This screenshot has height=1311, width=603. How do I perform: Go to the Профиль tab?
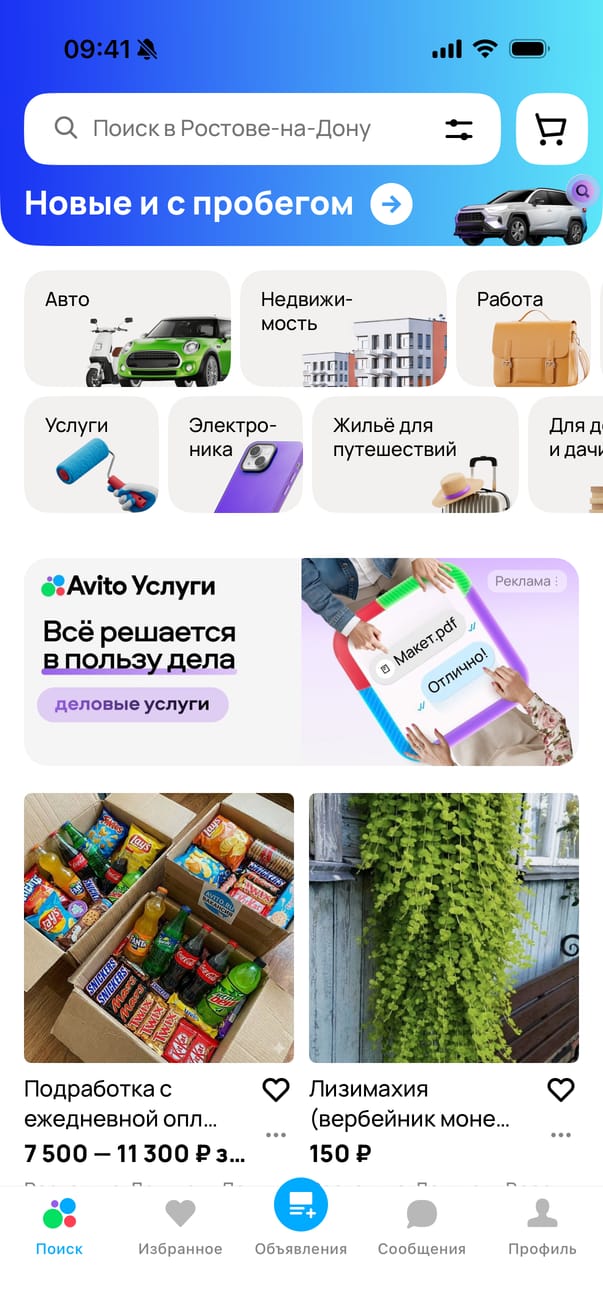[x=542, y=1227]
